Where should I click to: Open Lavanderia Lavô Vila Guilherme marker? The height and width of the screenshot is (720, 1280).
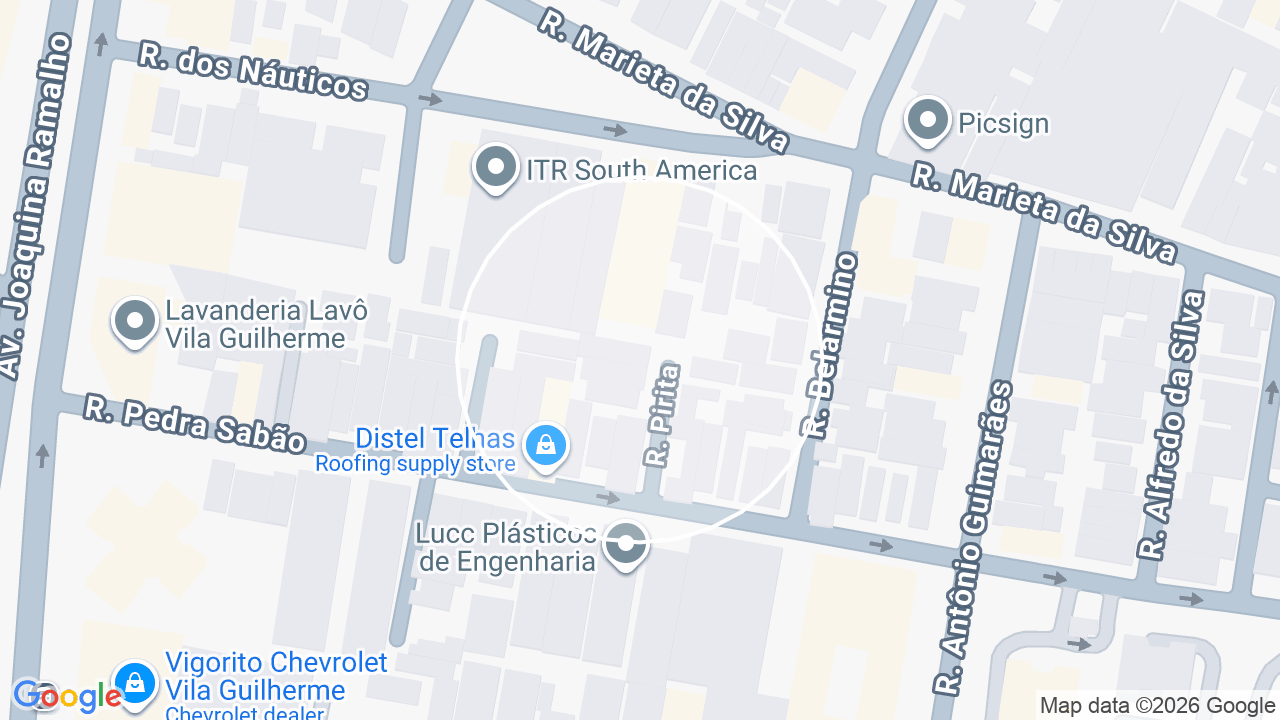(x=134, y=322)
